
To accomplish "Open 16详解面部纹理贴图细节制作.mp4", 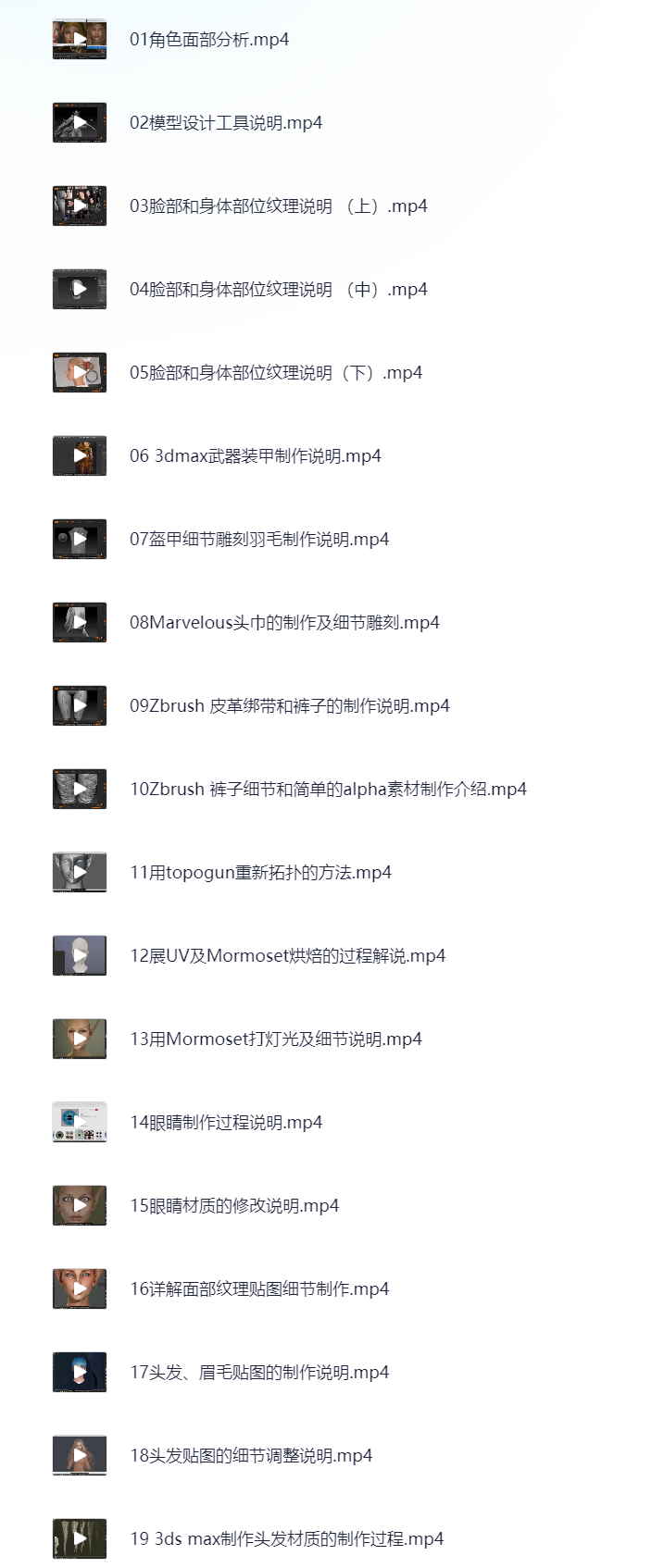I will coord(258,1289).
